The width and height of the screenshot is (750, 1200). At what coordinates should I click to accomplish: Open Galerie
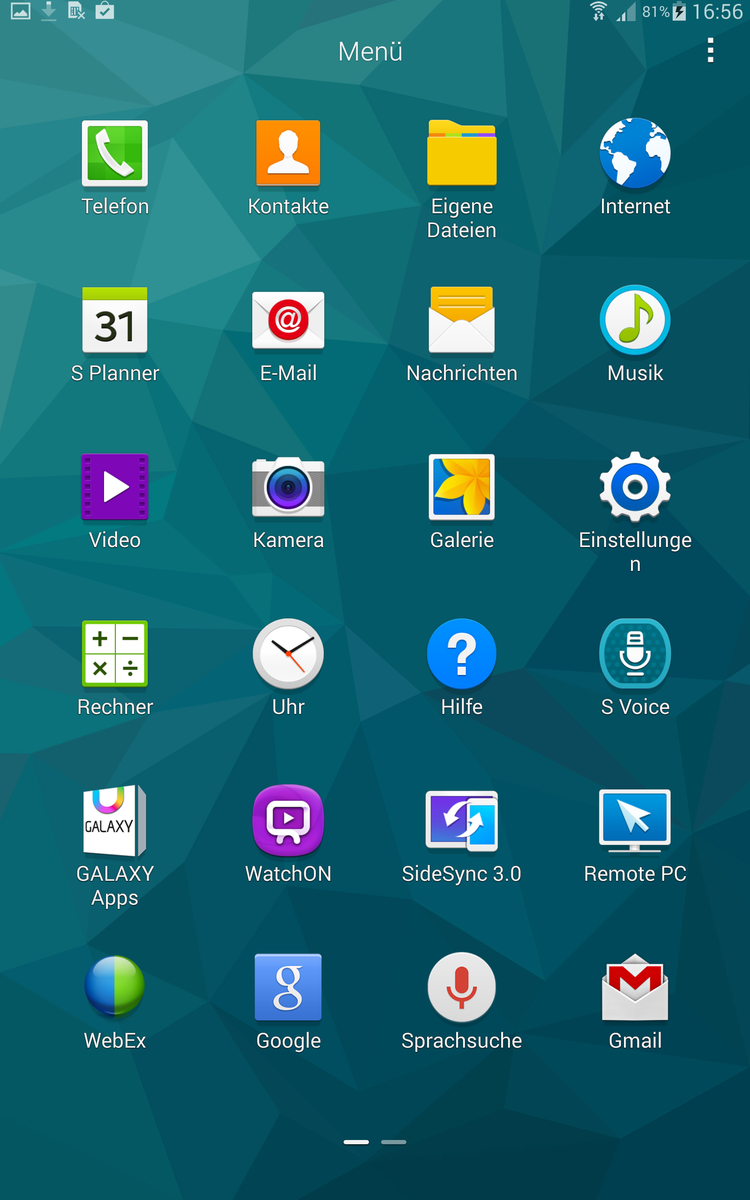coord(462,487)
